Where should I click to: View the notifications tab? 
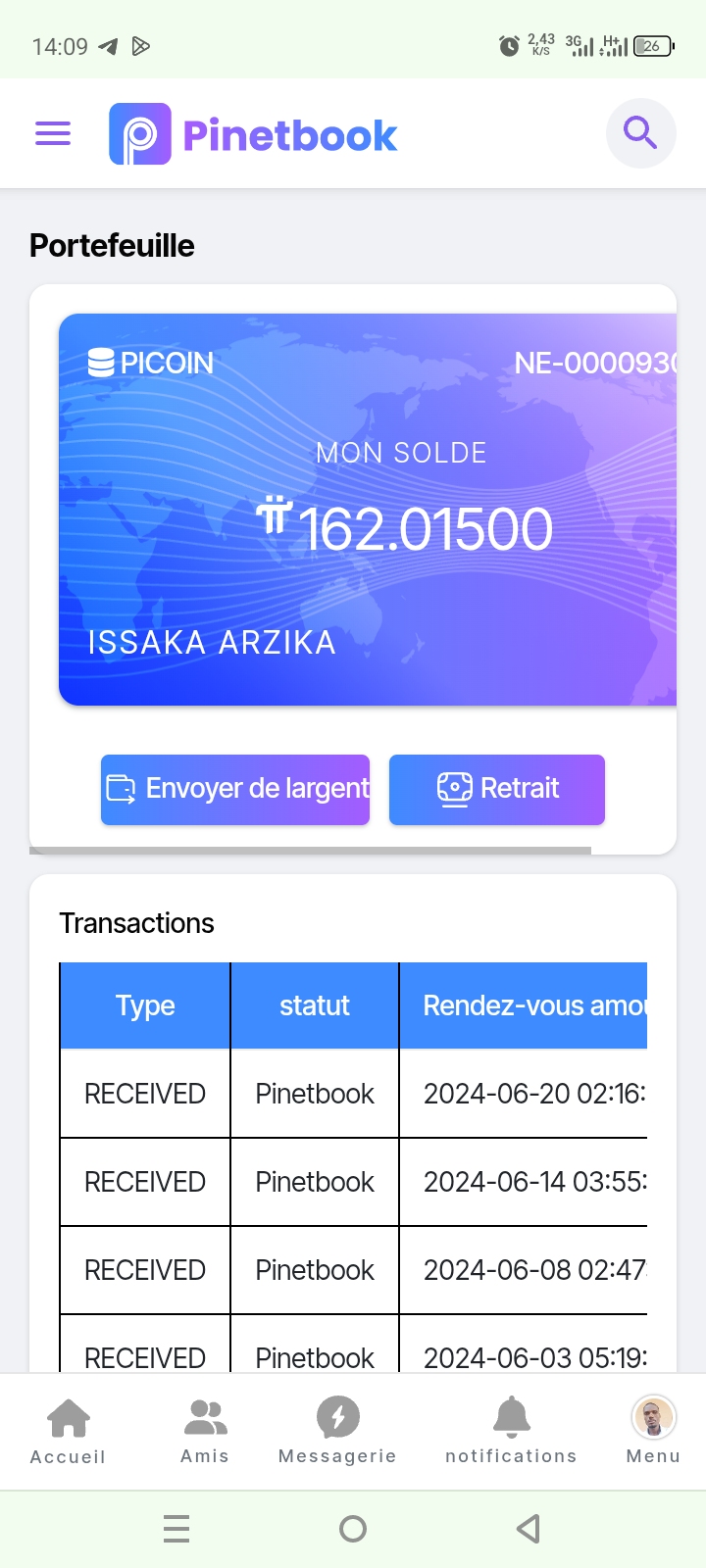(511, 1431)
